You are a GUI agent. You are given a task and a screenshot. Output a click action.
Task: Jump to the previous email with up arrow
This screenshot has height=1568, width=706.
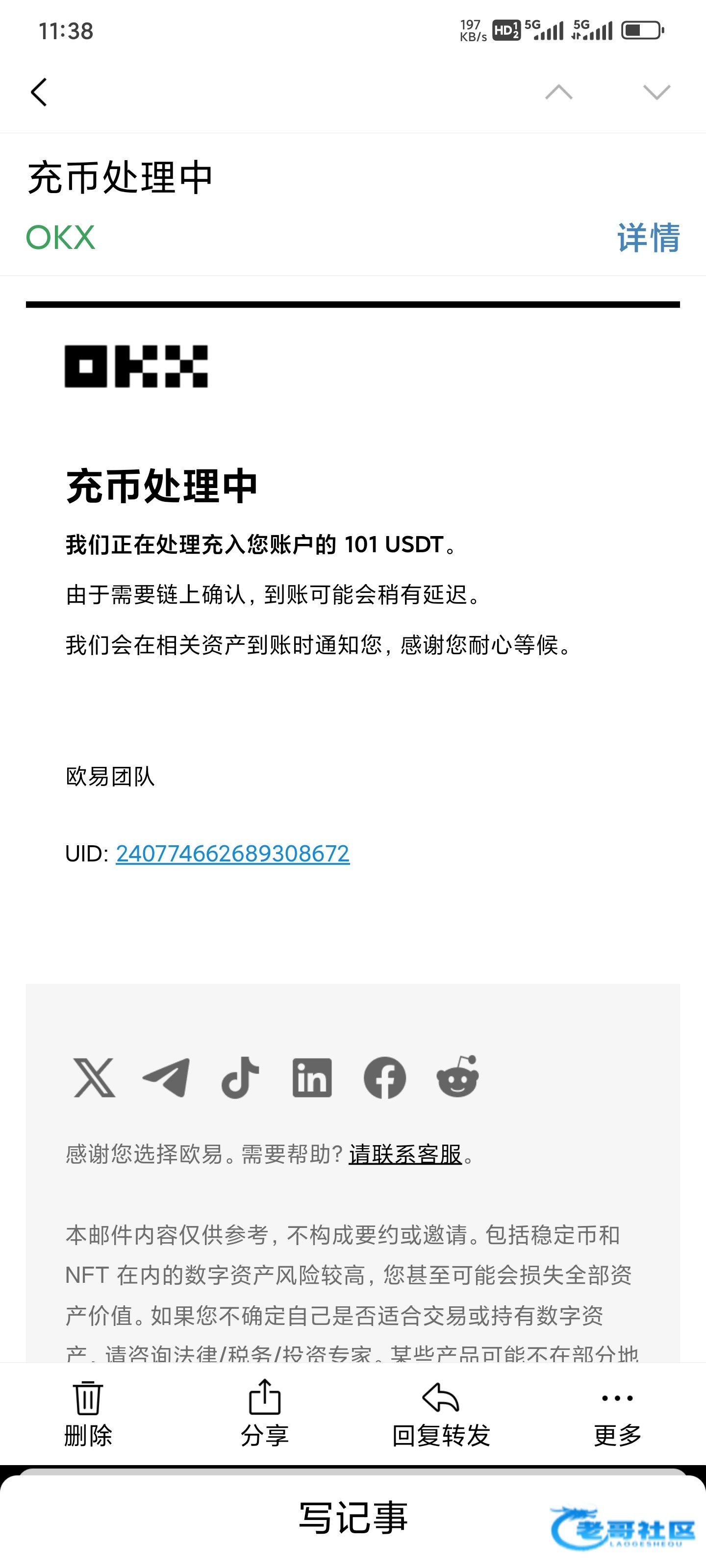[558, 92]
